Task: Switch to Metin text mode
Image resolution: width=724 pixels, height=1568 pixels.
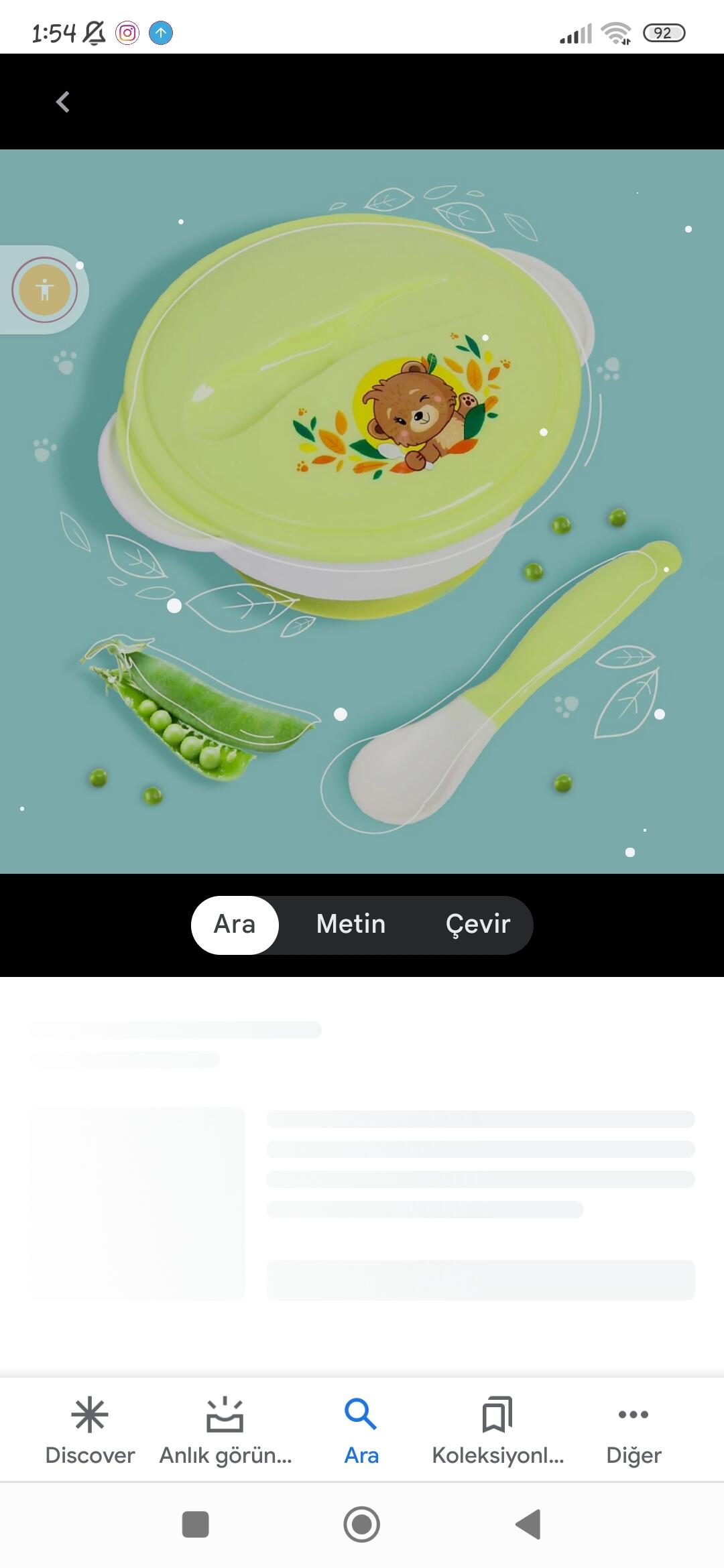Action: [351, 925]
